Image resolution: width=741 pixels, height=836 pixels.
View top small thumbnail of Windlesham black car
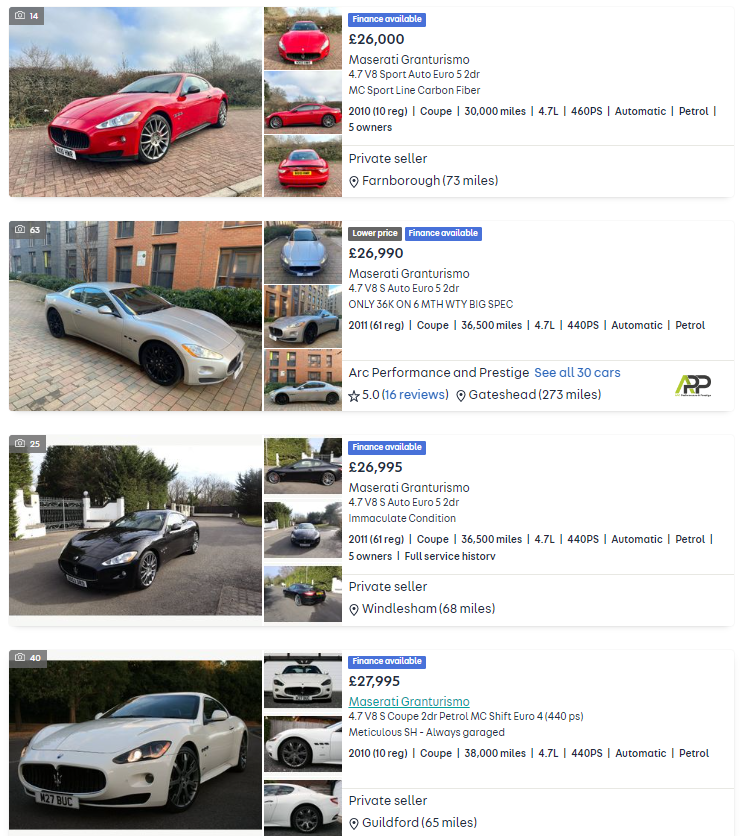(303, 466)
